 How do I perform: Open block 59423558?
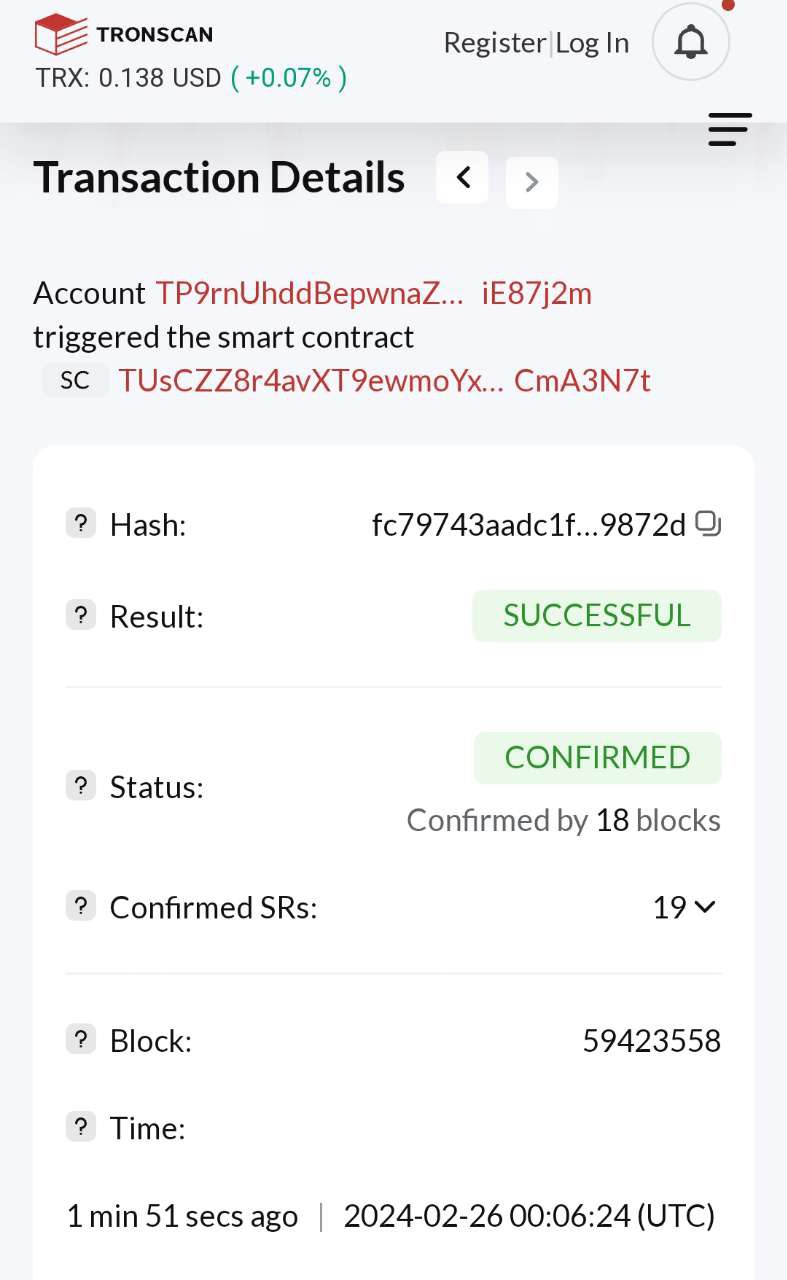[x=651, y=1041]
